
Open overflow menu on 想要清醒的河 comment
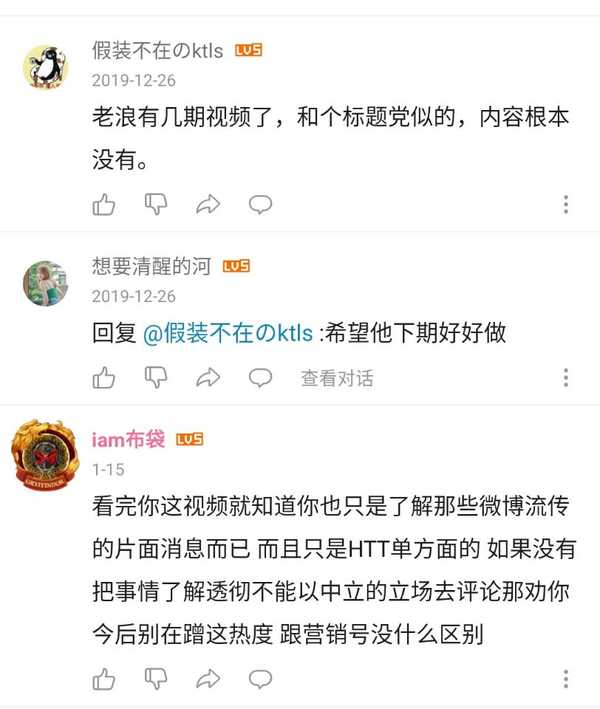click(x=565, y=378)
